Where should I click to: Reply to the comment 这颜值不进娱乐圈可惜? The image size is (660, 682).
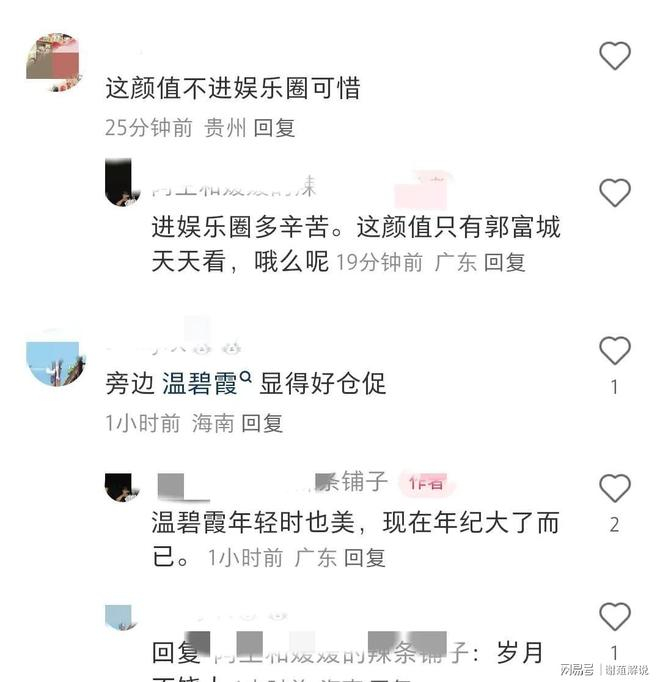pos(275,128)
